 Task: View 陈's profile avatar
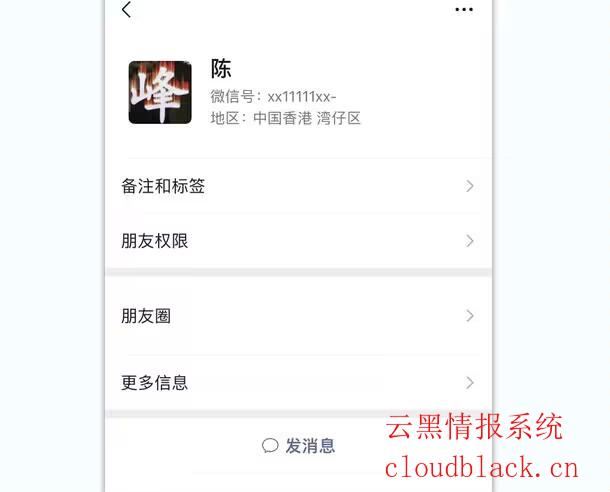pos(159,92)
